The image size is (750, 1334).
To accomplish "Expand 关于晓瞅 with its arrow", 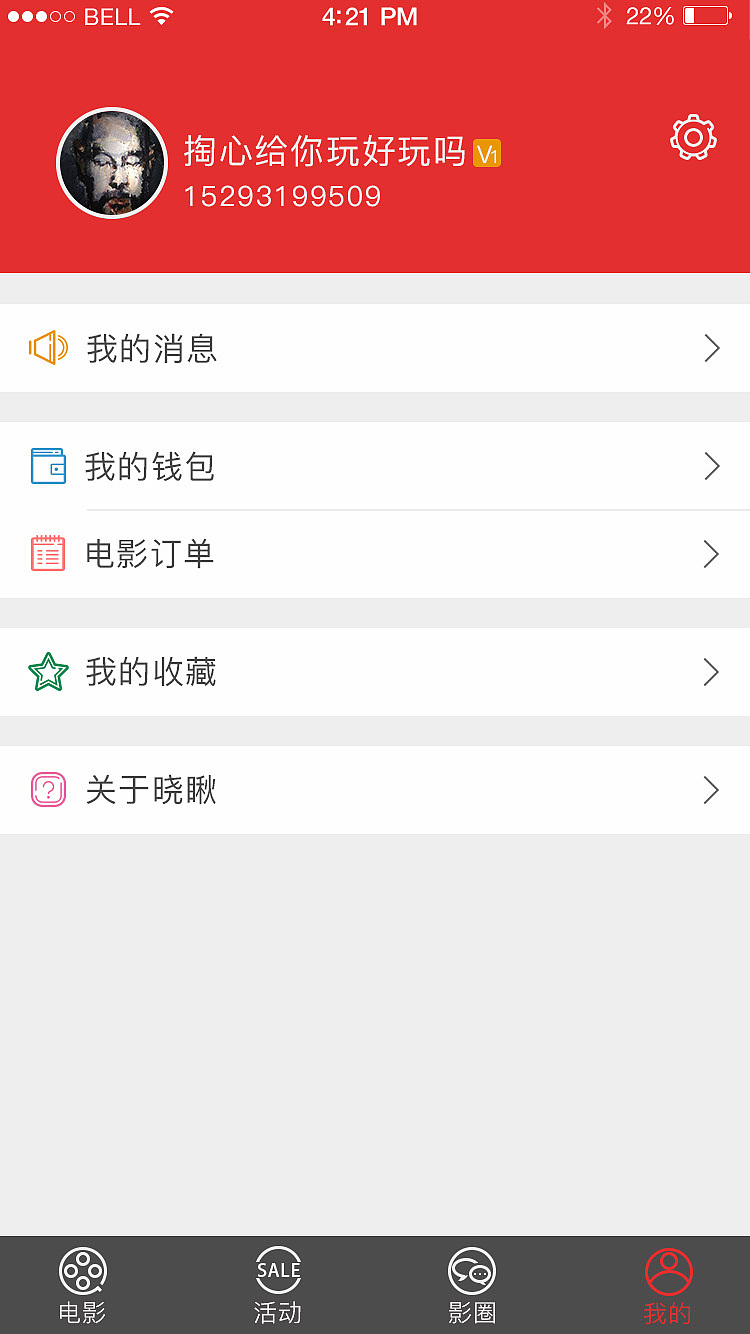I will coord(711,790).
